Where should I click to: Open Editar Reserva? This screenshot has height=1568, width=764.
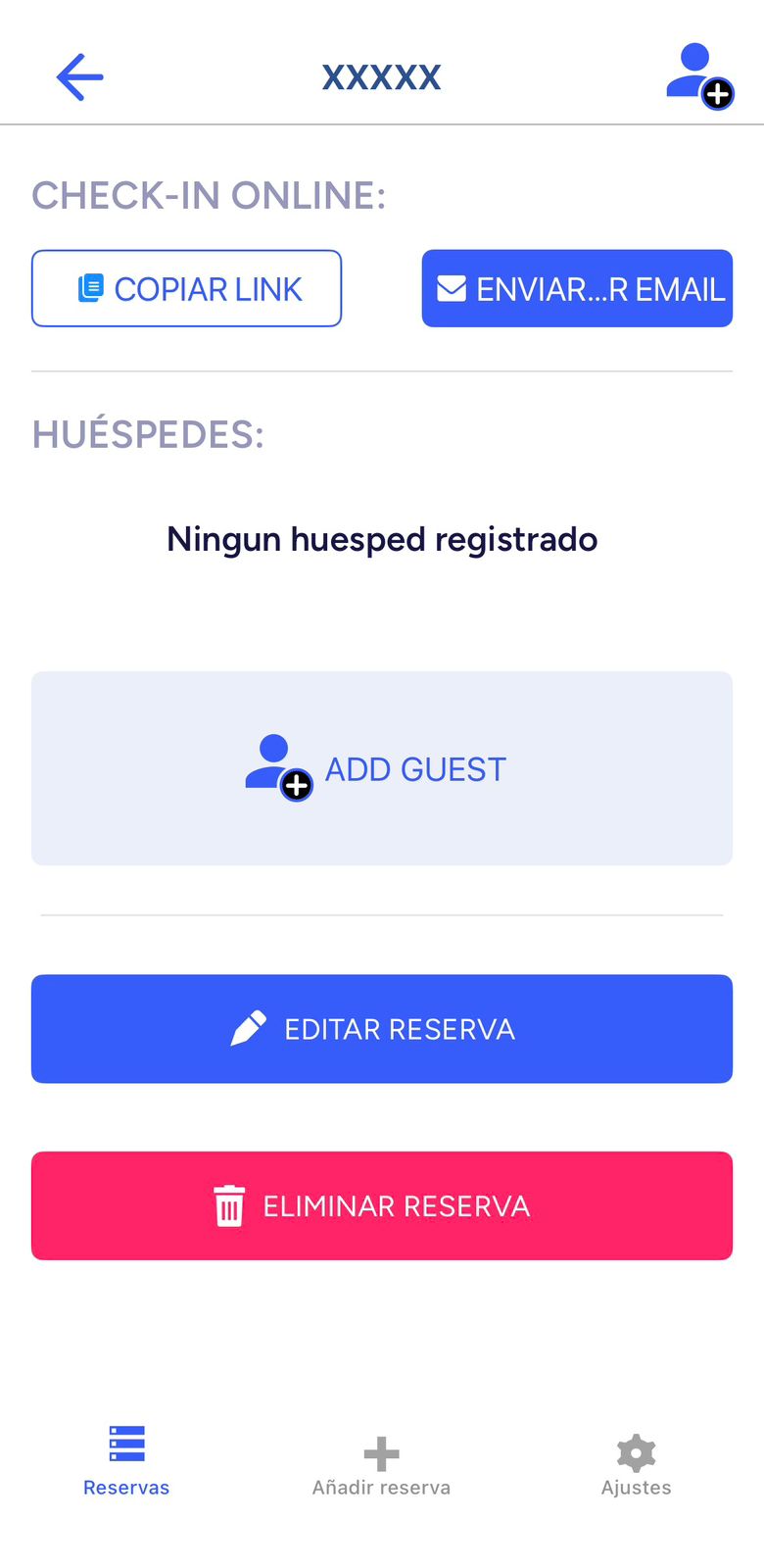pos(382,1029)
